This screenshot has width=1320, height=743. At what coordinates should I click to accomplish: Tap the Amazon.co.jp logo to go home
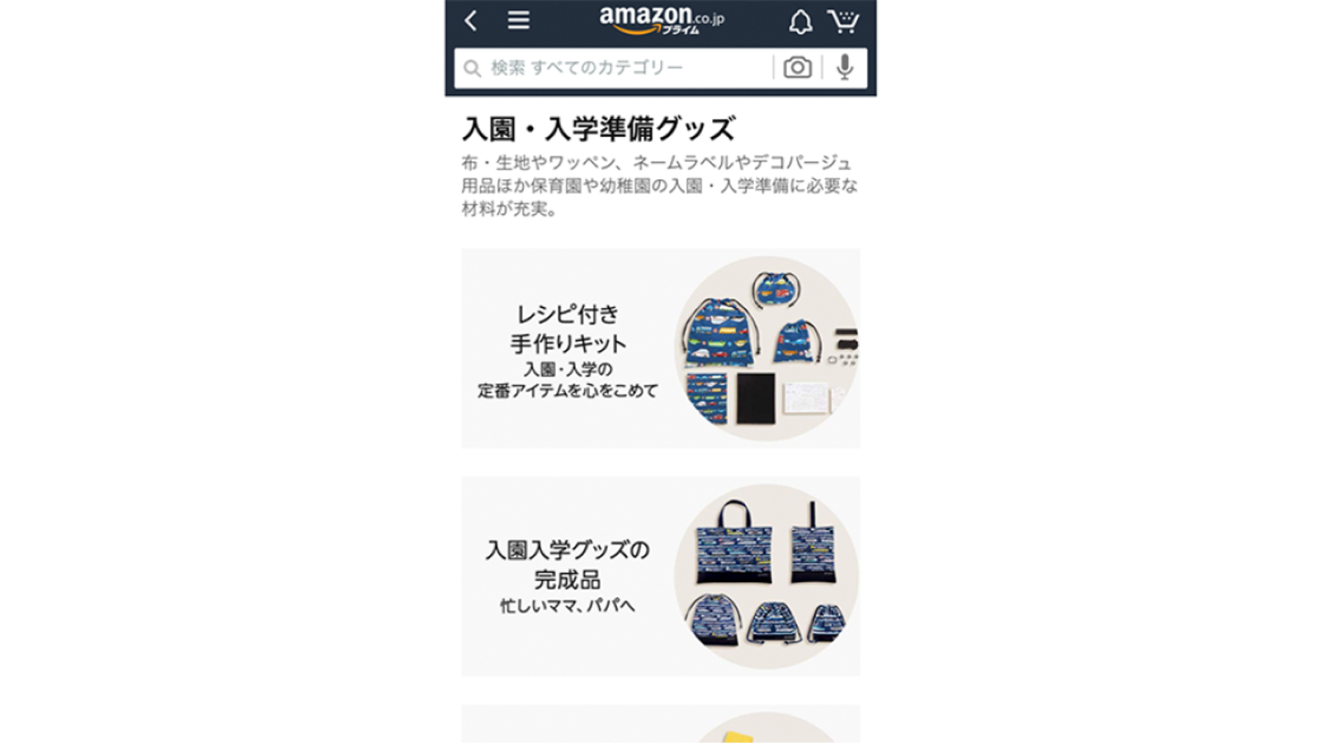coord(661,20)
